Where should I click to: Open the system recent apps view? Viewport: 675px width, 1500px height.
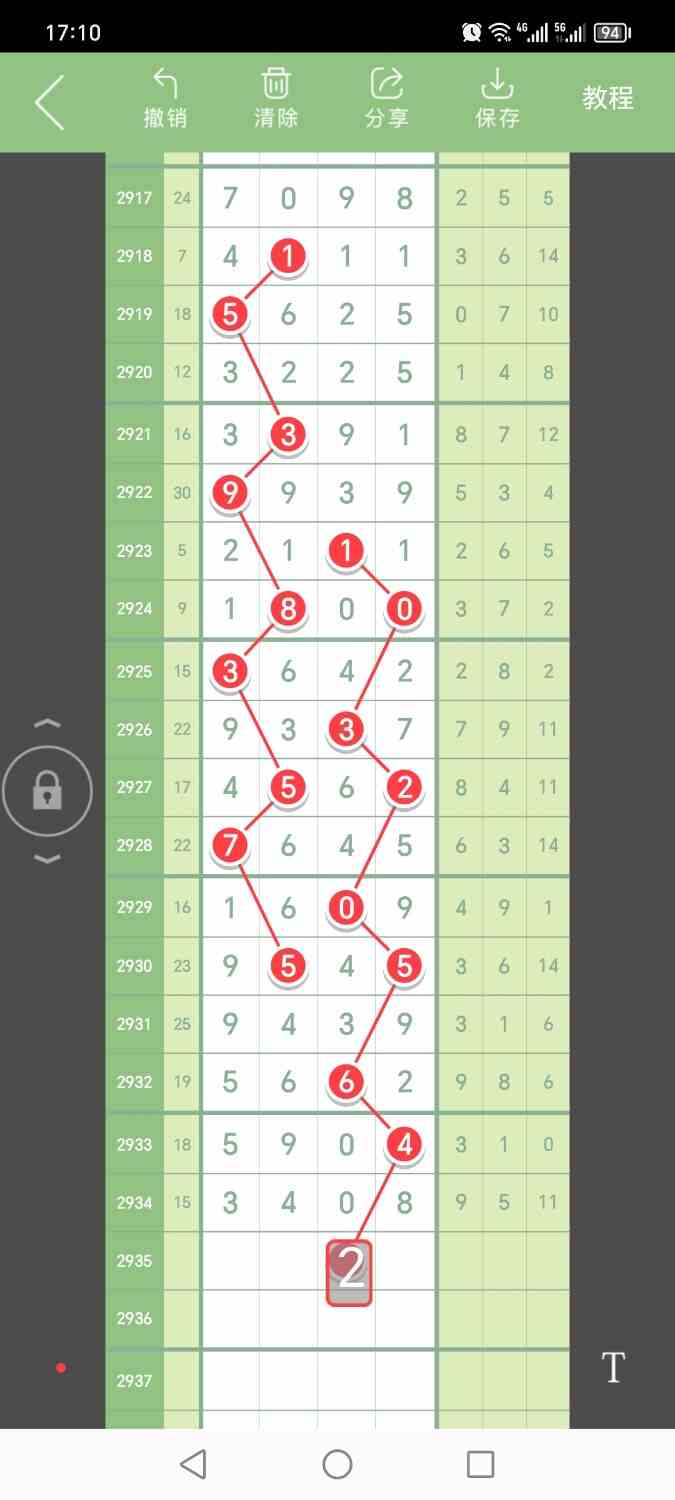481,1464
